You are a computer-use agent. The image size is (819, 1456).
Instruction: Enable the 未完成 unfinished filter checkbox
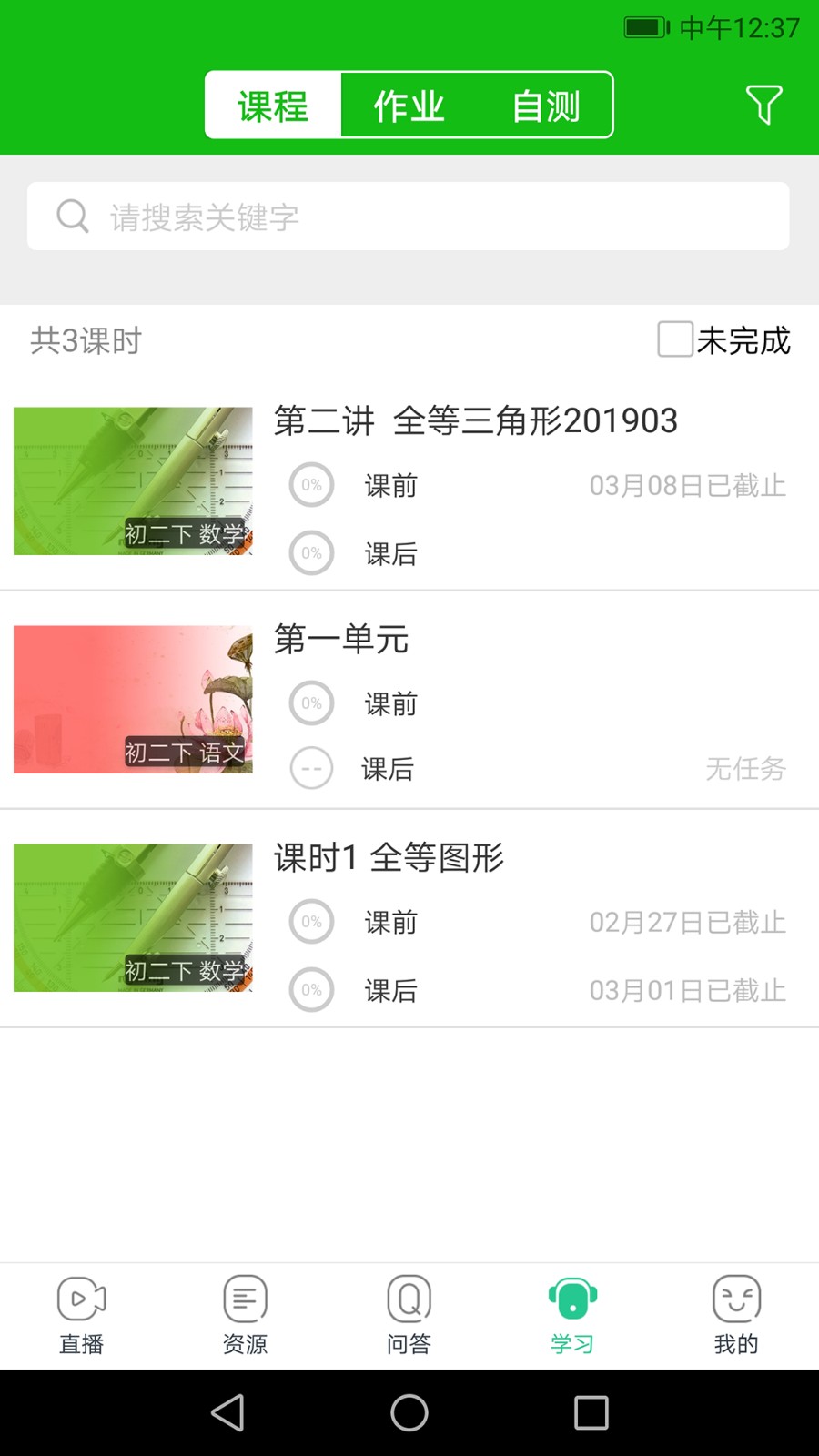673,340
